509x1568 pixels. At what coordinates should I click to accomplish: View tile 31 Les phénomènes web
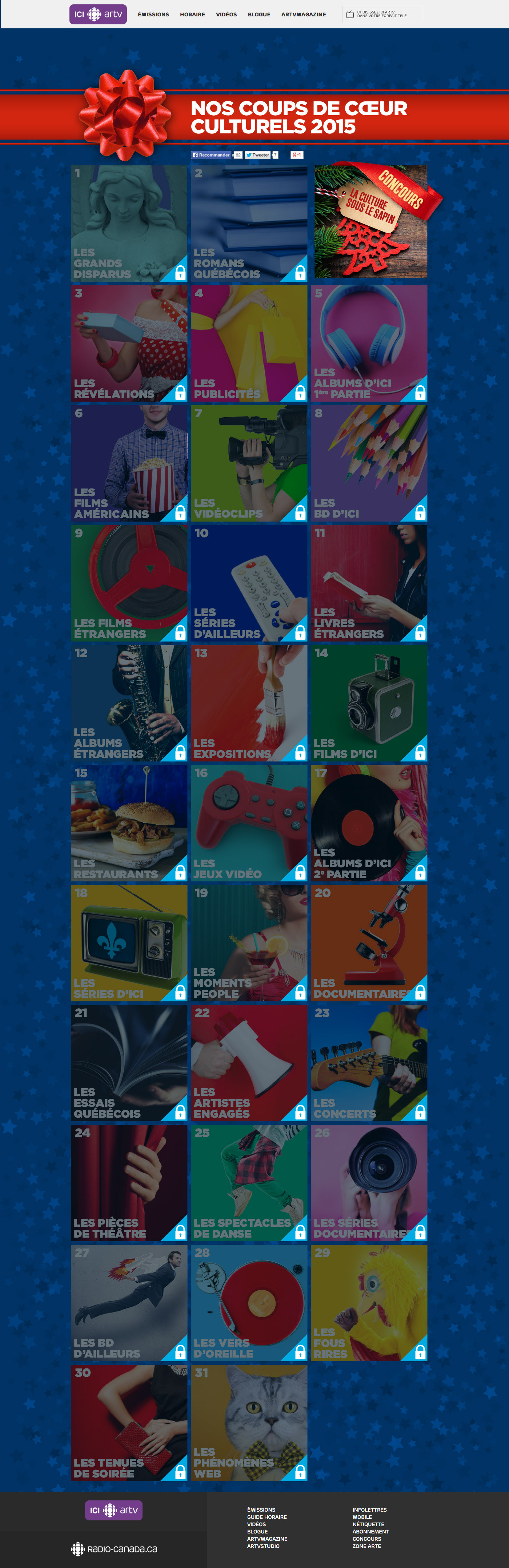(249, 1423)
